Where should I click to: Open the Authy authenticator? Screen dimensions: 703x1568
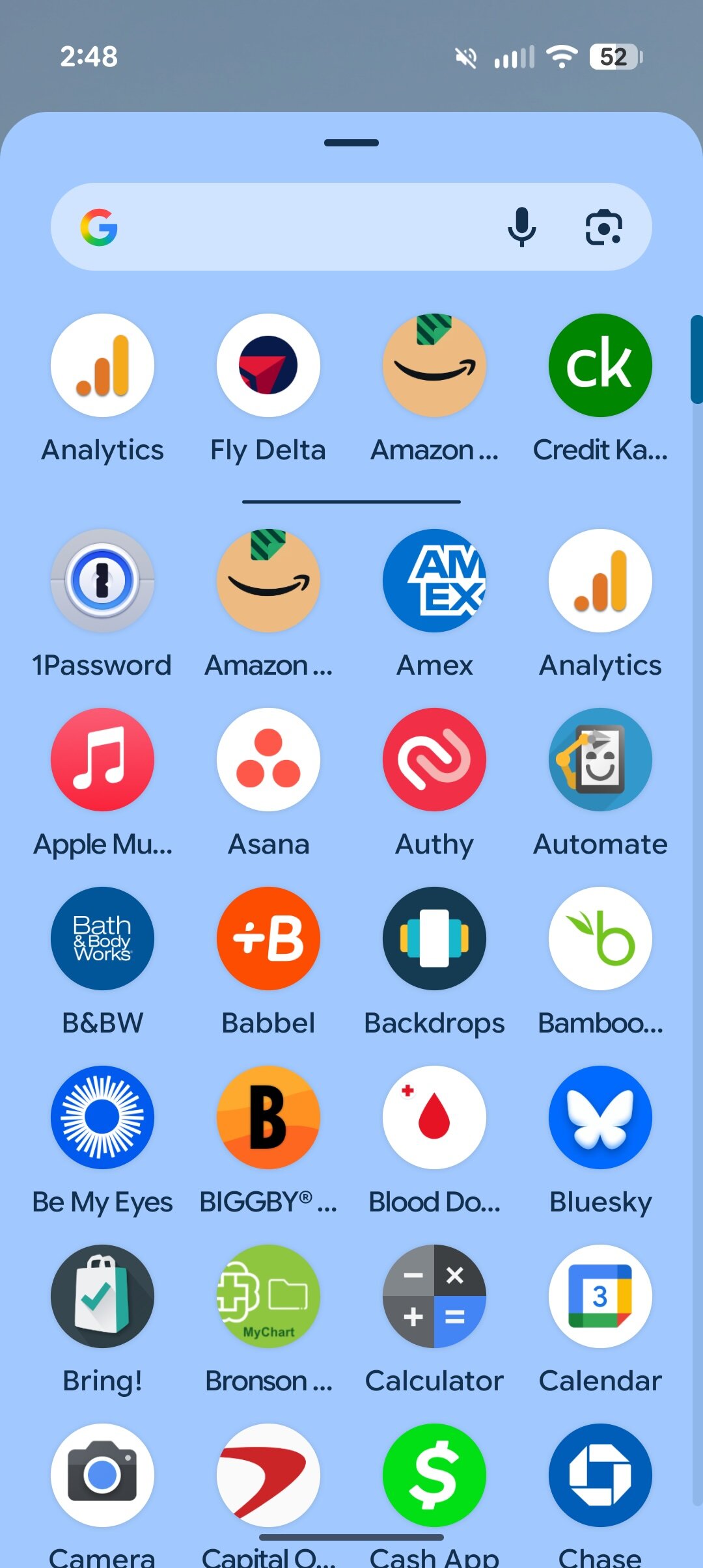click(x=434, y=760)
